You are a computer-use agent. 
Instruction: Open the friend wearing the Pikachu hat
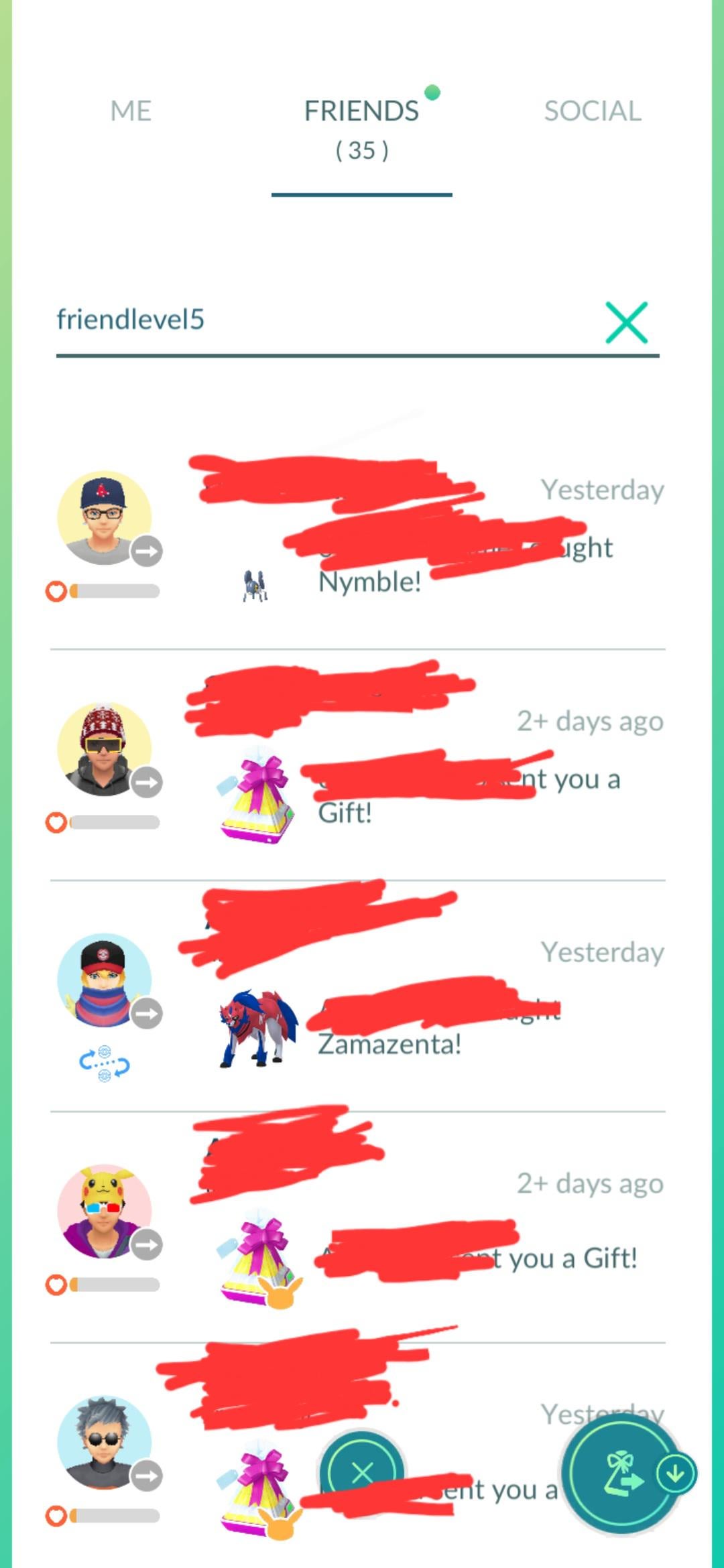[105, 1212]
